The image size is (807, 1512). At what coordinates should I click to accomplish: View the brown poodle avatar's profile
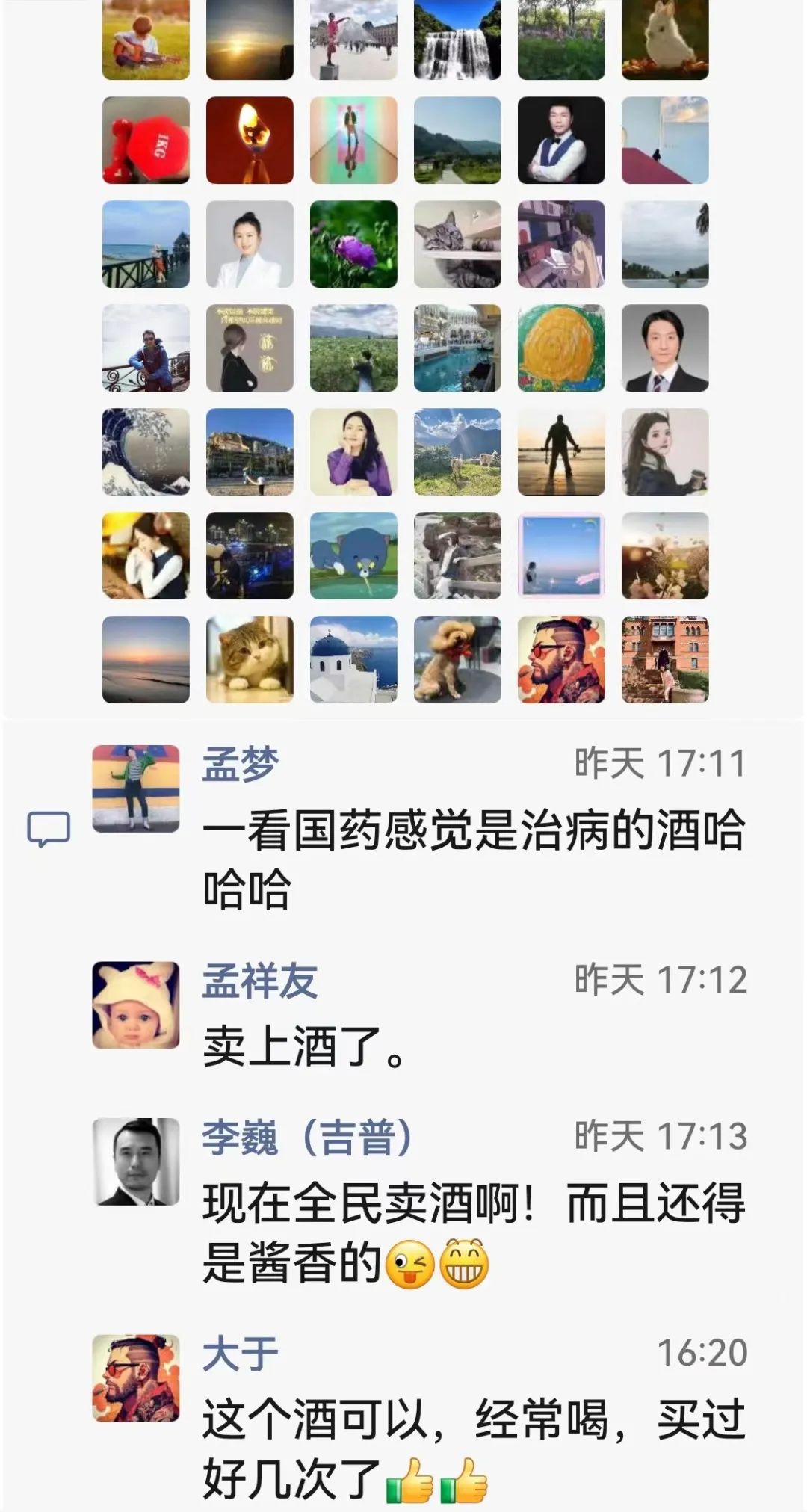(x=457, y=659)
